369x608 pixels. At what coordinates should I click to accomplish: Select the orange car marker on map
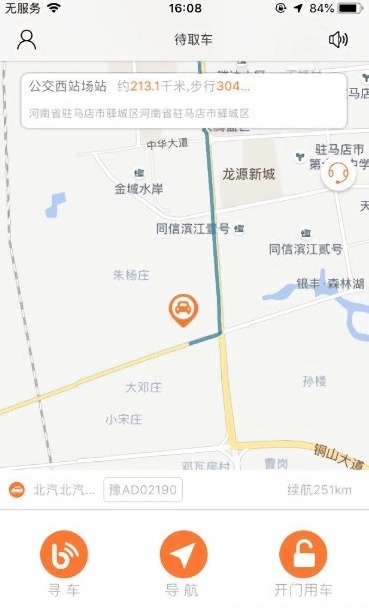tap(183, 311)
